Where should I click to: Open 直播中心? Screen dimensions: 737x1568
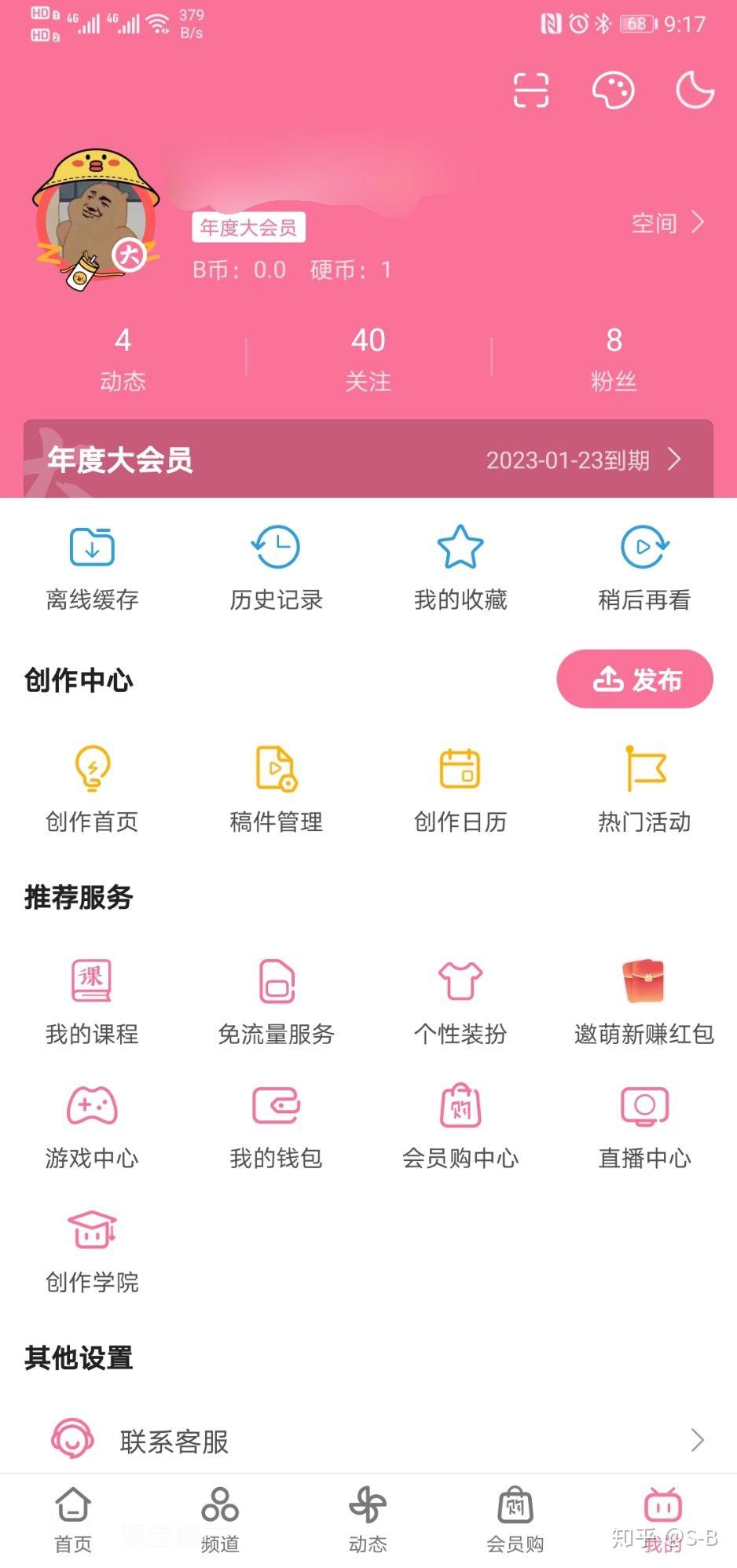tap(643, 1125)
